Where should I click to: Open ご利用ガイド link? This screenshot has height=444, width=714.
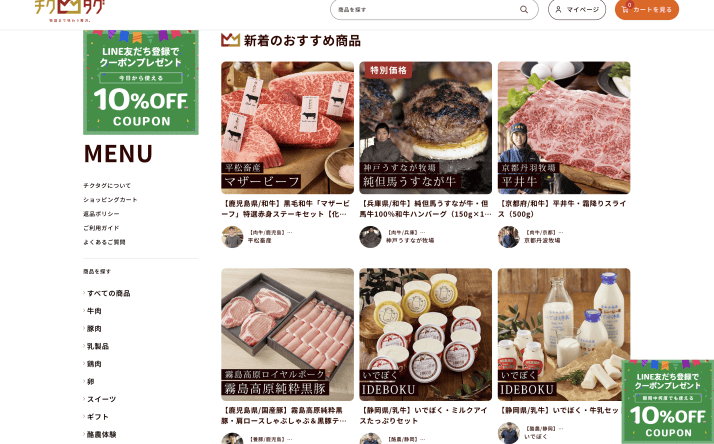click(101, 227)
